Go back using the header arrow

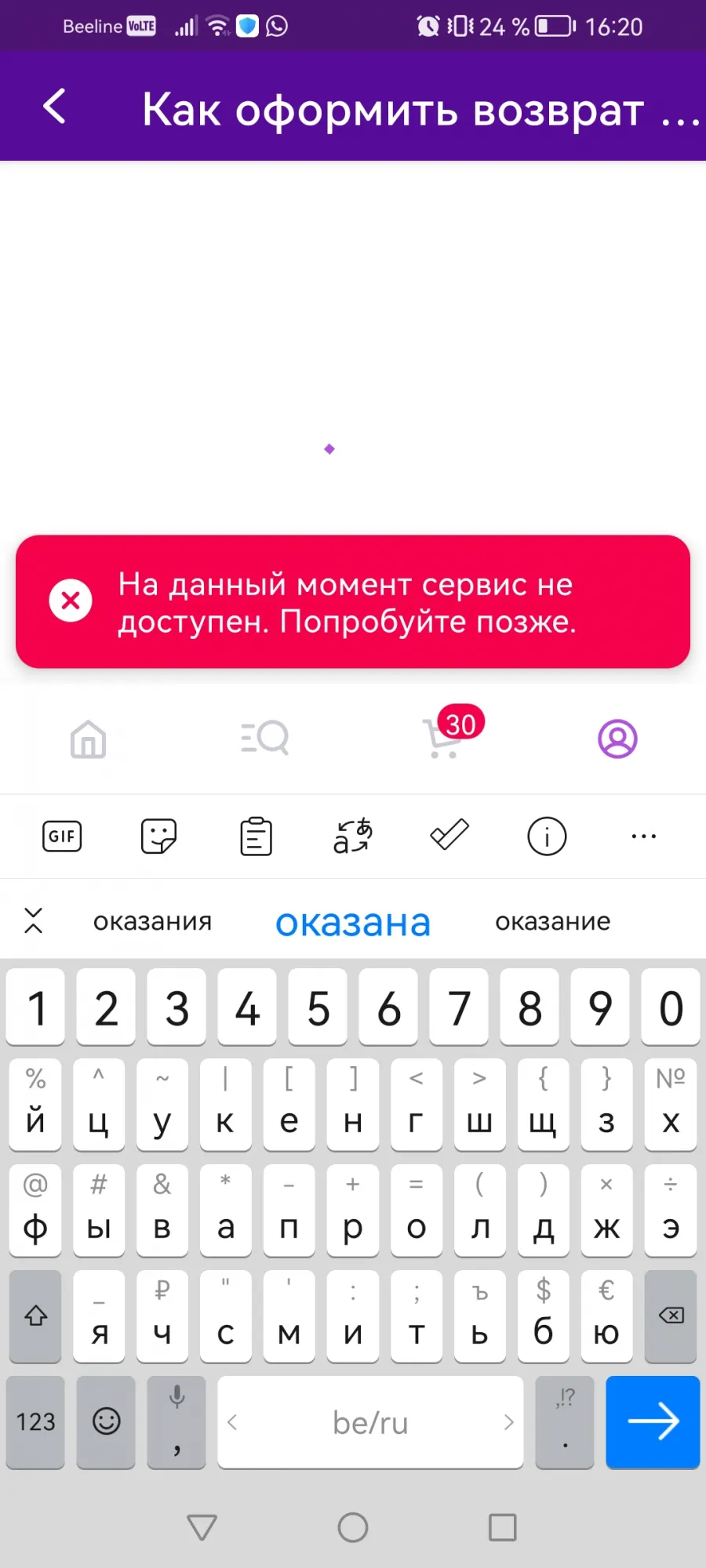click(x=54, y=107)
